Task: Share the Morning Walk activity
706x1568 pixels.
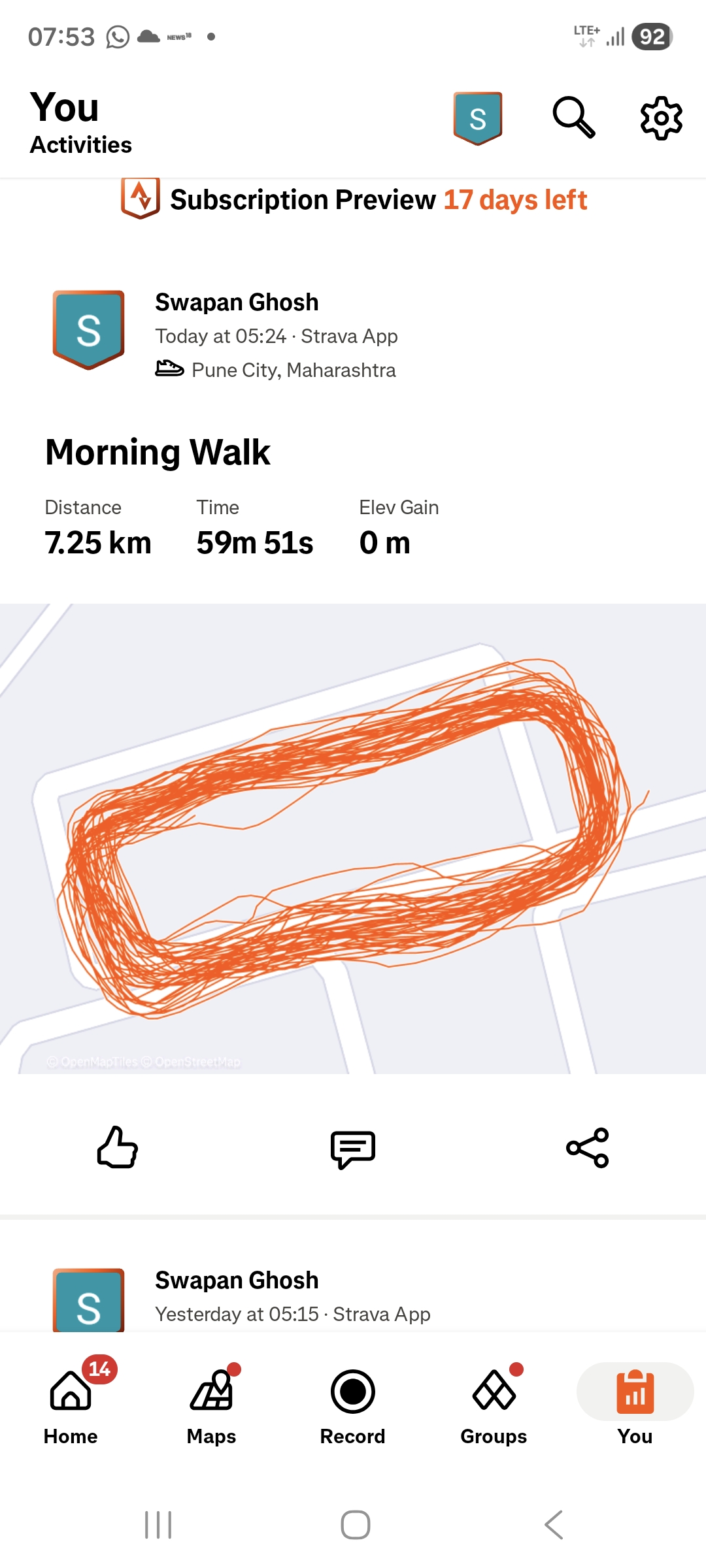Action: [x=588, y=1147]
